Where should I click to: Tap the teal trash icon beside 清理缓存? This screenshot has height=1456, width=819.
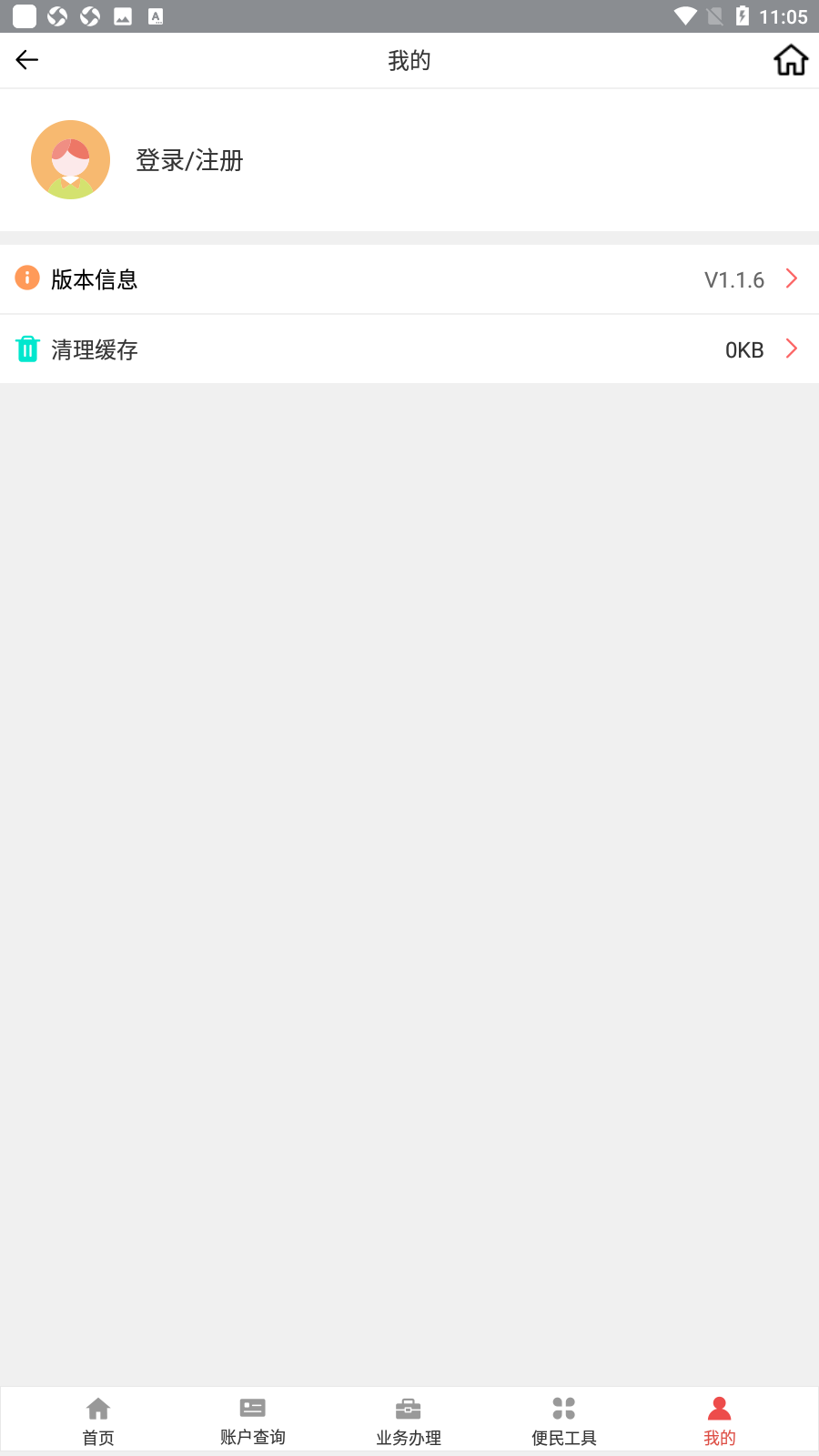[x=27, y=349]
